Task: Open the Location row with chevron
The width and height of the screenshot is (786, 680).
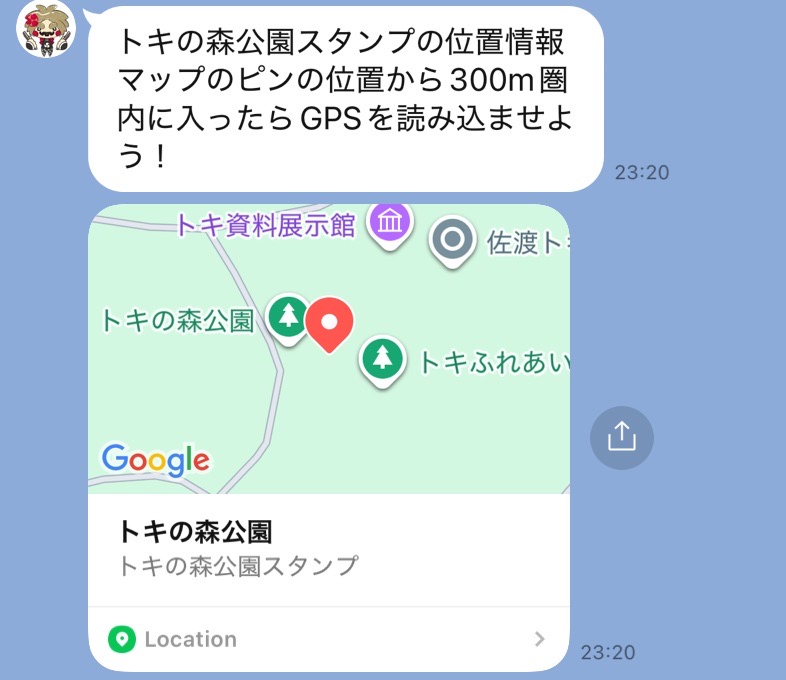Action: coord(328,639)
